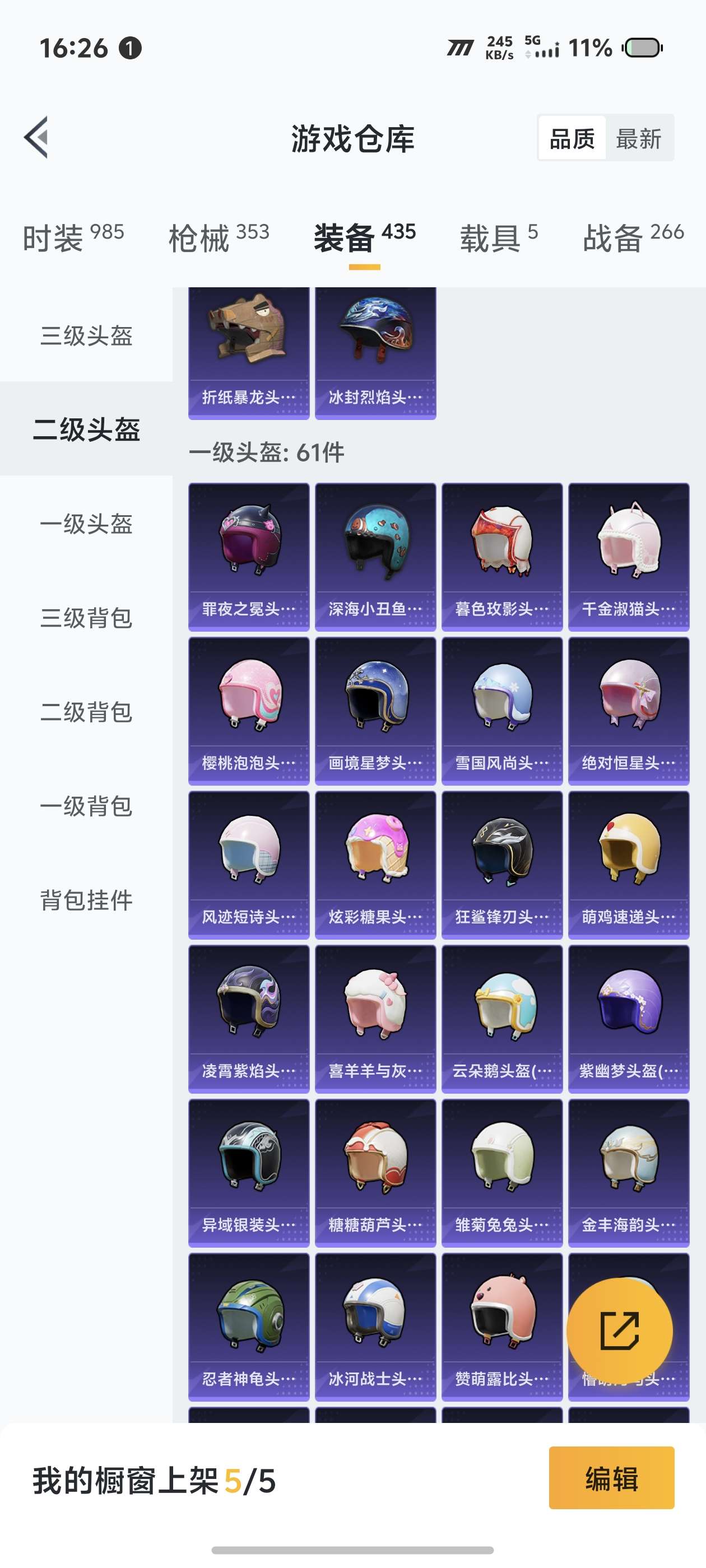The height and width of the screenshot is (1568, 706).
Task: Select 一级头盔 in the side list
Action: [x=86, y=524]
